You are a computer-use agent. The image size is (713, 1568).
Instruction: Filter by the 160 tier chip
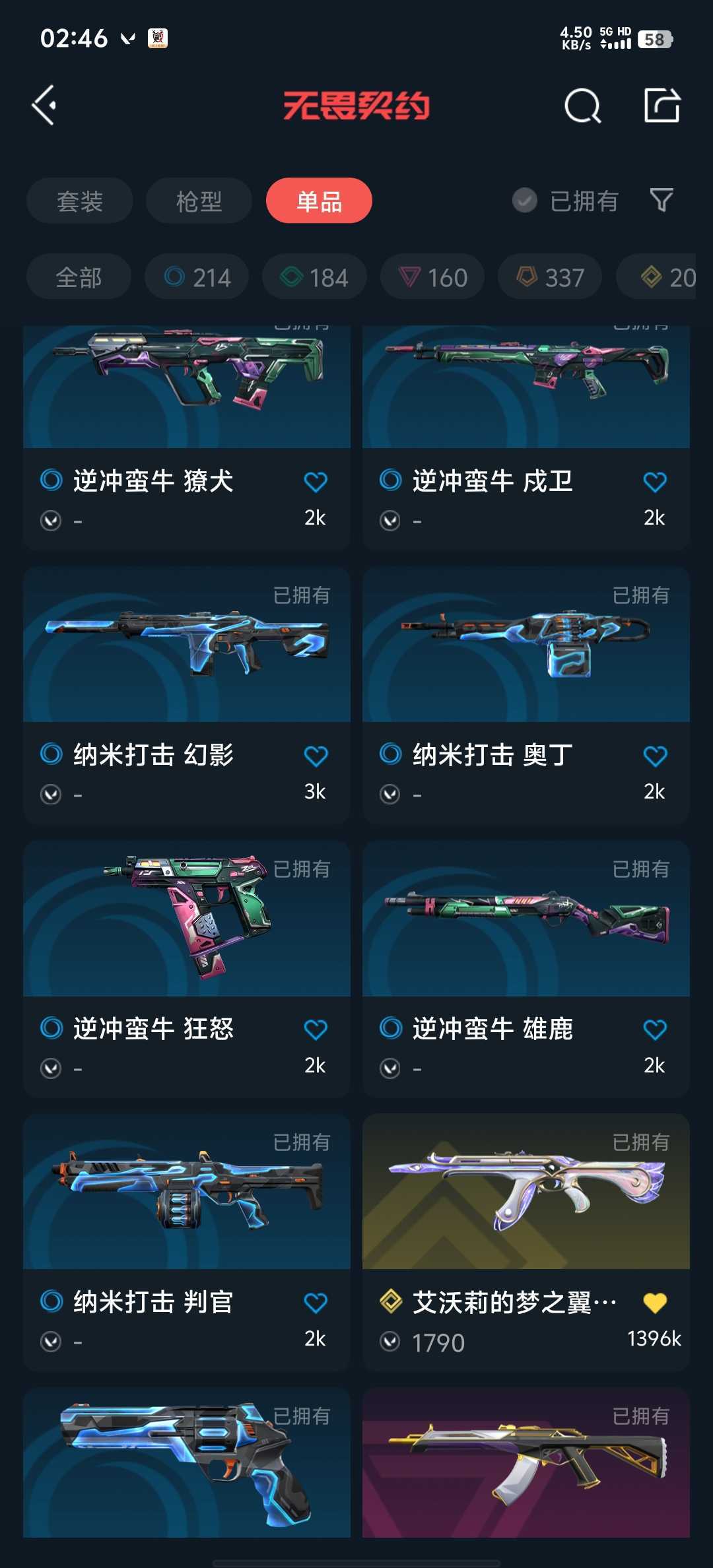[x=432, y=277]
